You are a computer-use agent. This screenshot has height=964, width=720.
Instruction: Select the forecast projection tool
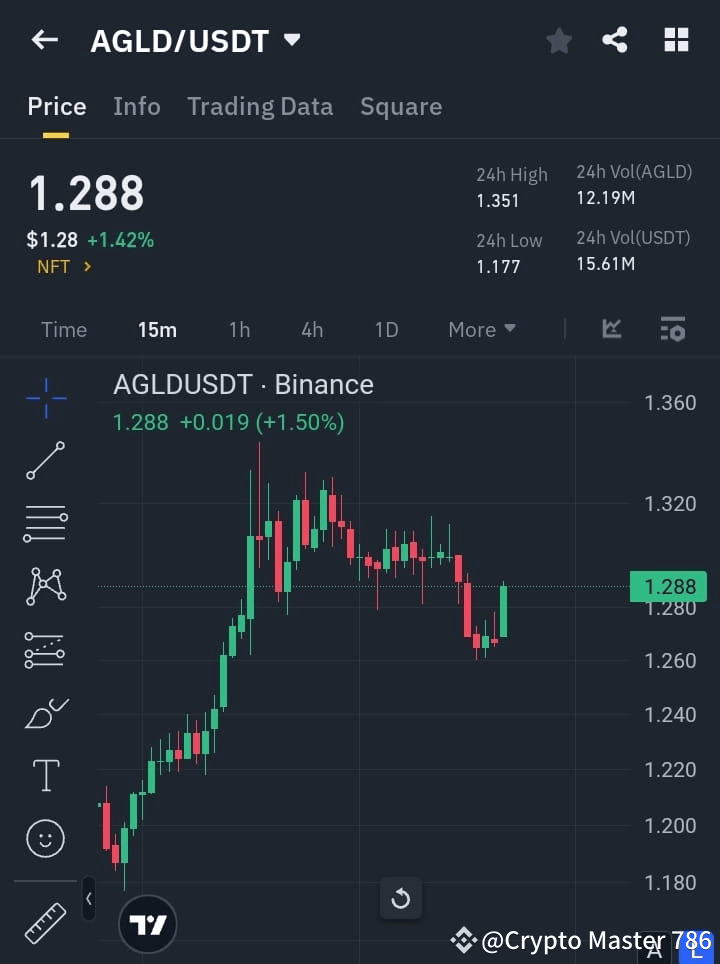click(44, 650)
